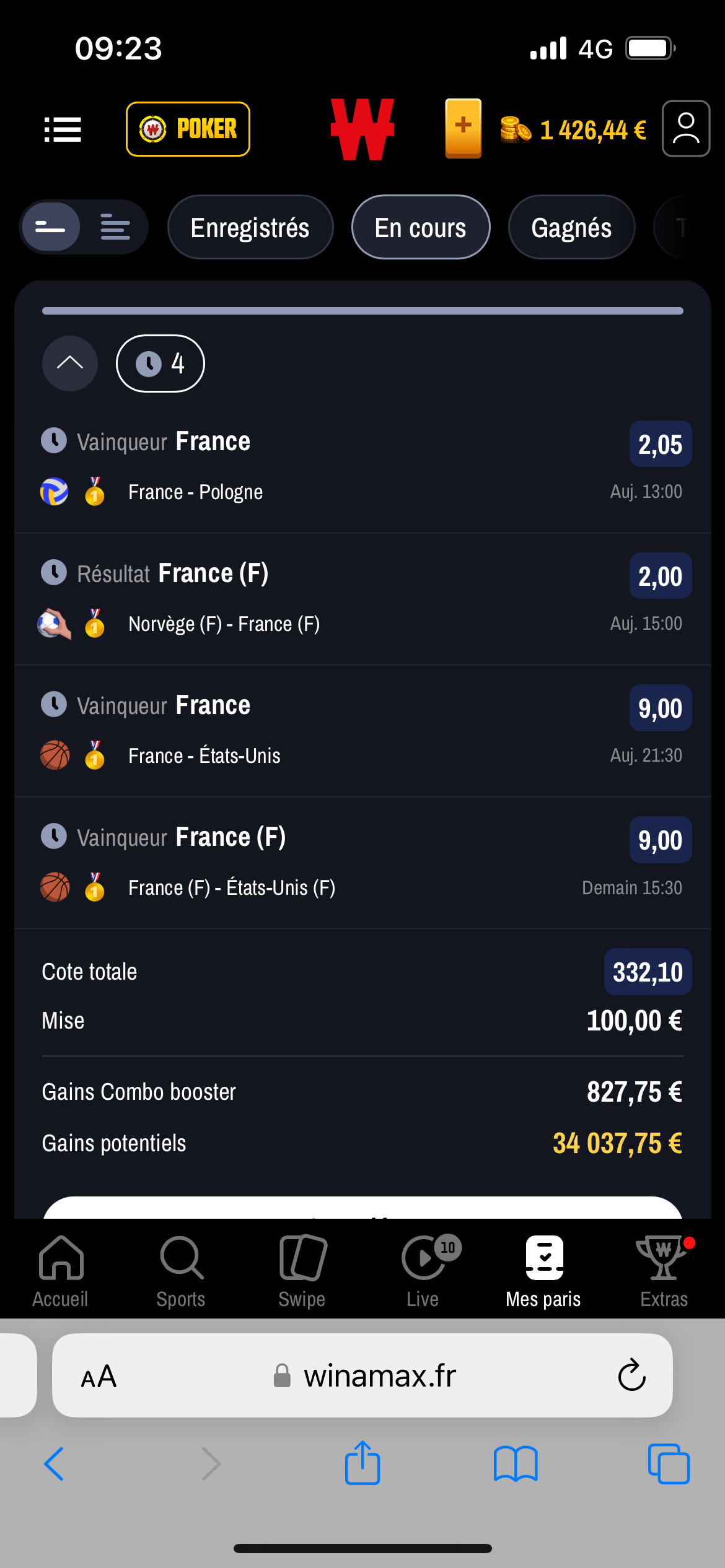Switch to the detailed list view
Screen dimensions: 725x1568
coord(115,227)
